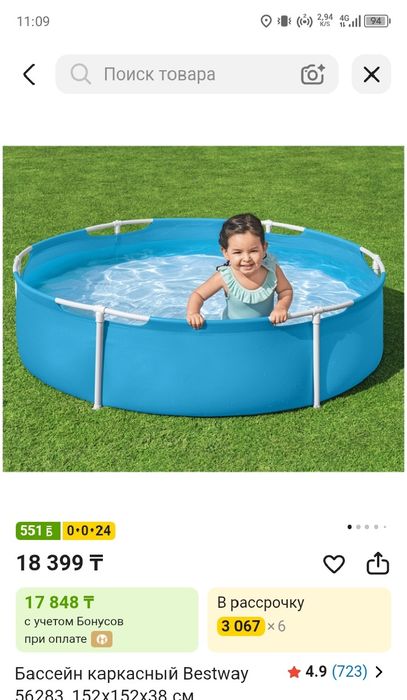
Task: Tap the 0·0·24 installment badge
Action: tap(89, 530)
